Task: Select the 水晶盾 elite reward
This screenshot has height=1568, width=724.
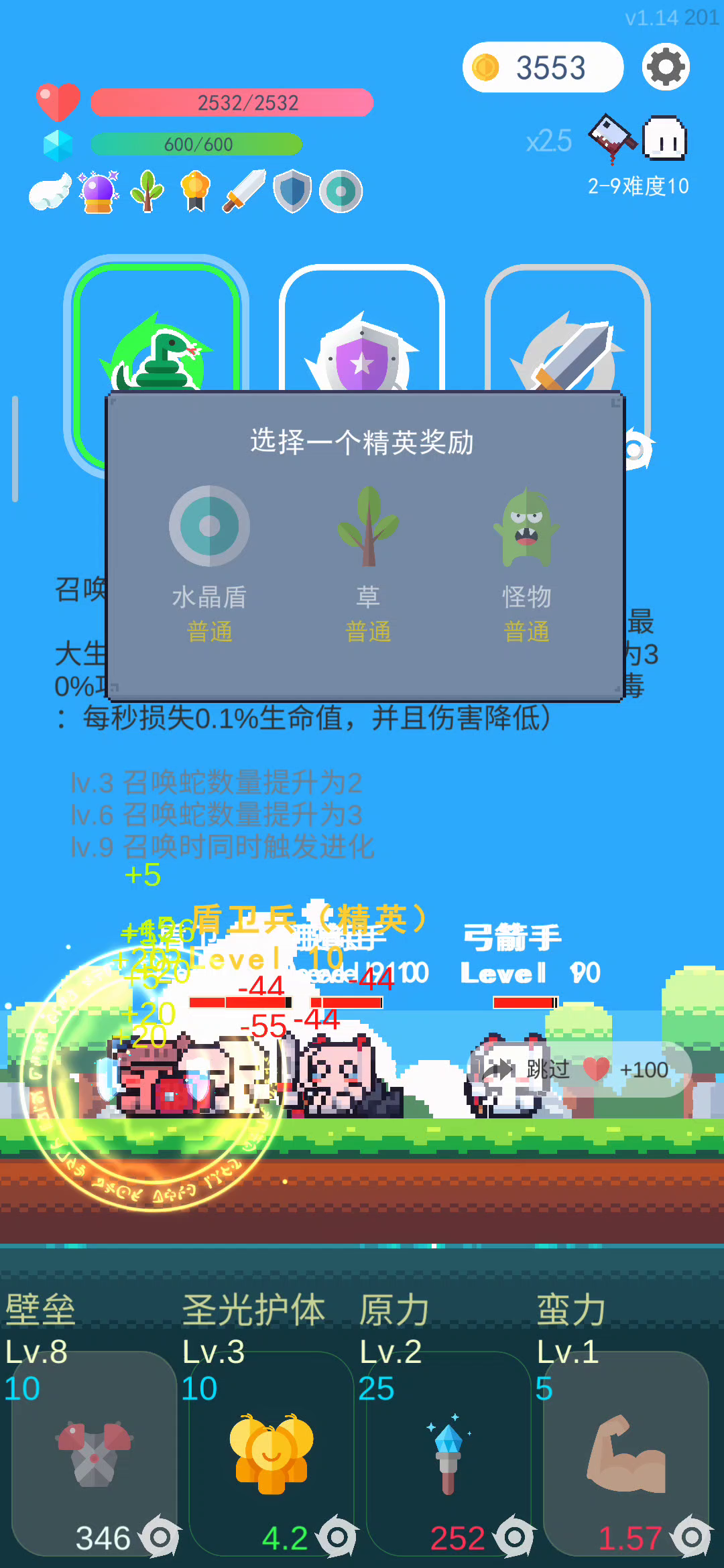Action: (x=210, y=563)
